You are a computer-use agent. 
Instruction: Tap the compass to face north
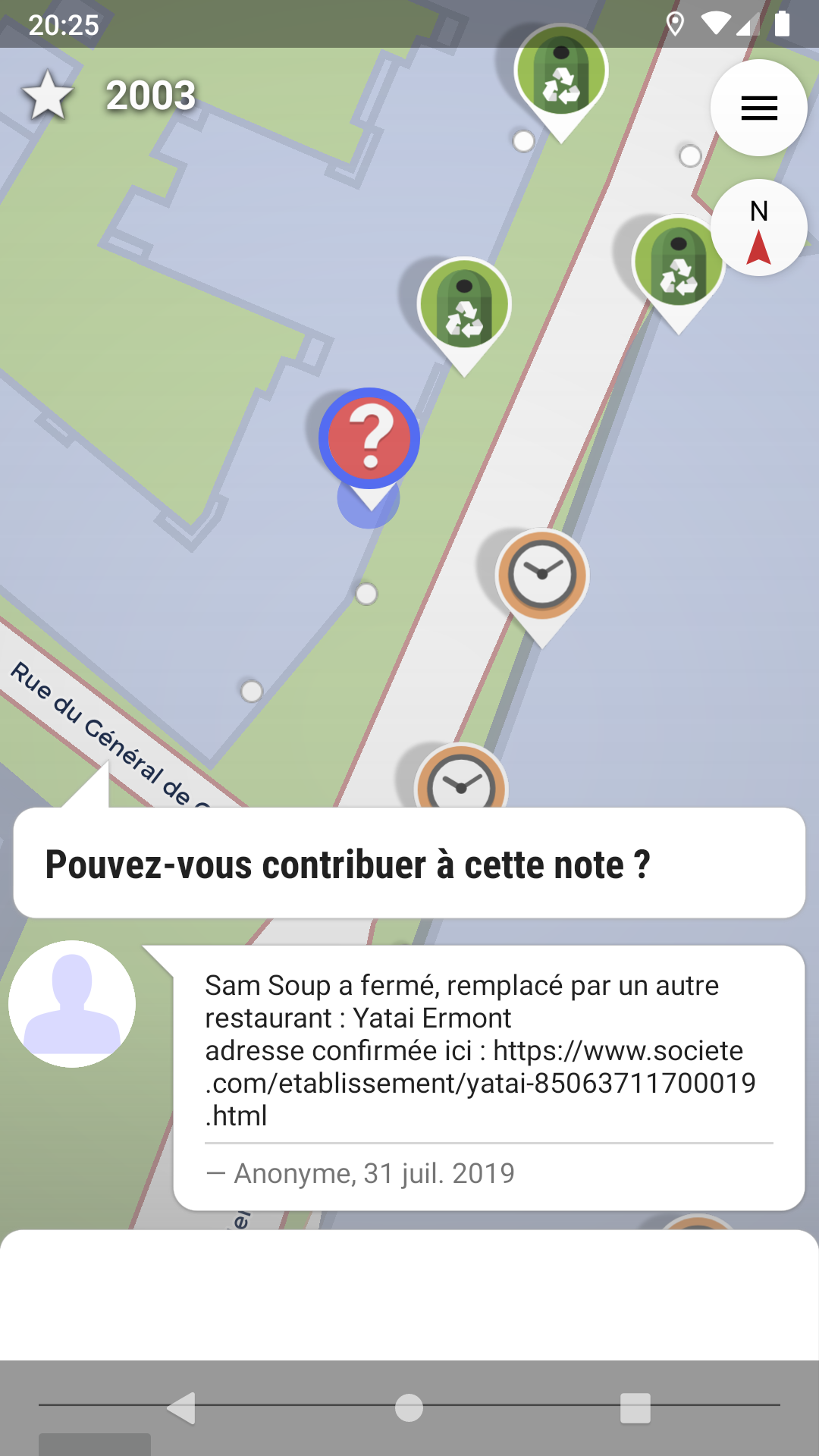pyautogui.click(x=758, y=227)
